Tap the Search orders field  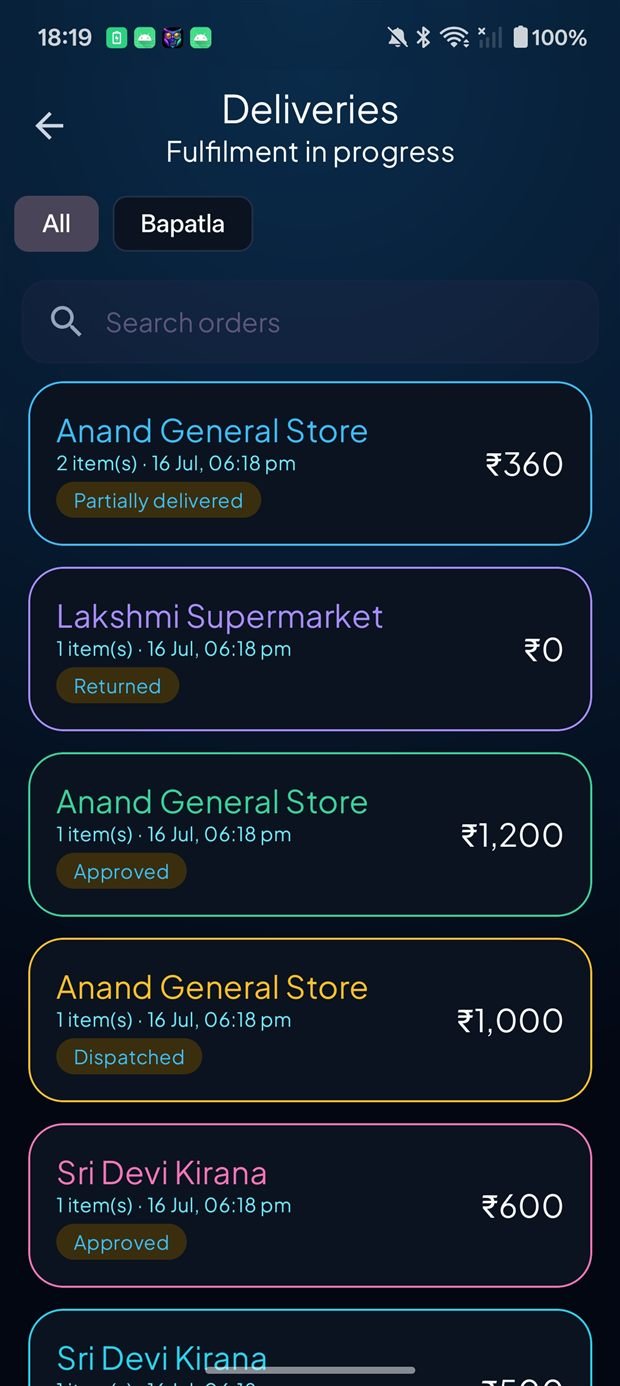[x=310, y=322]
